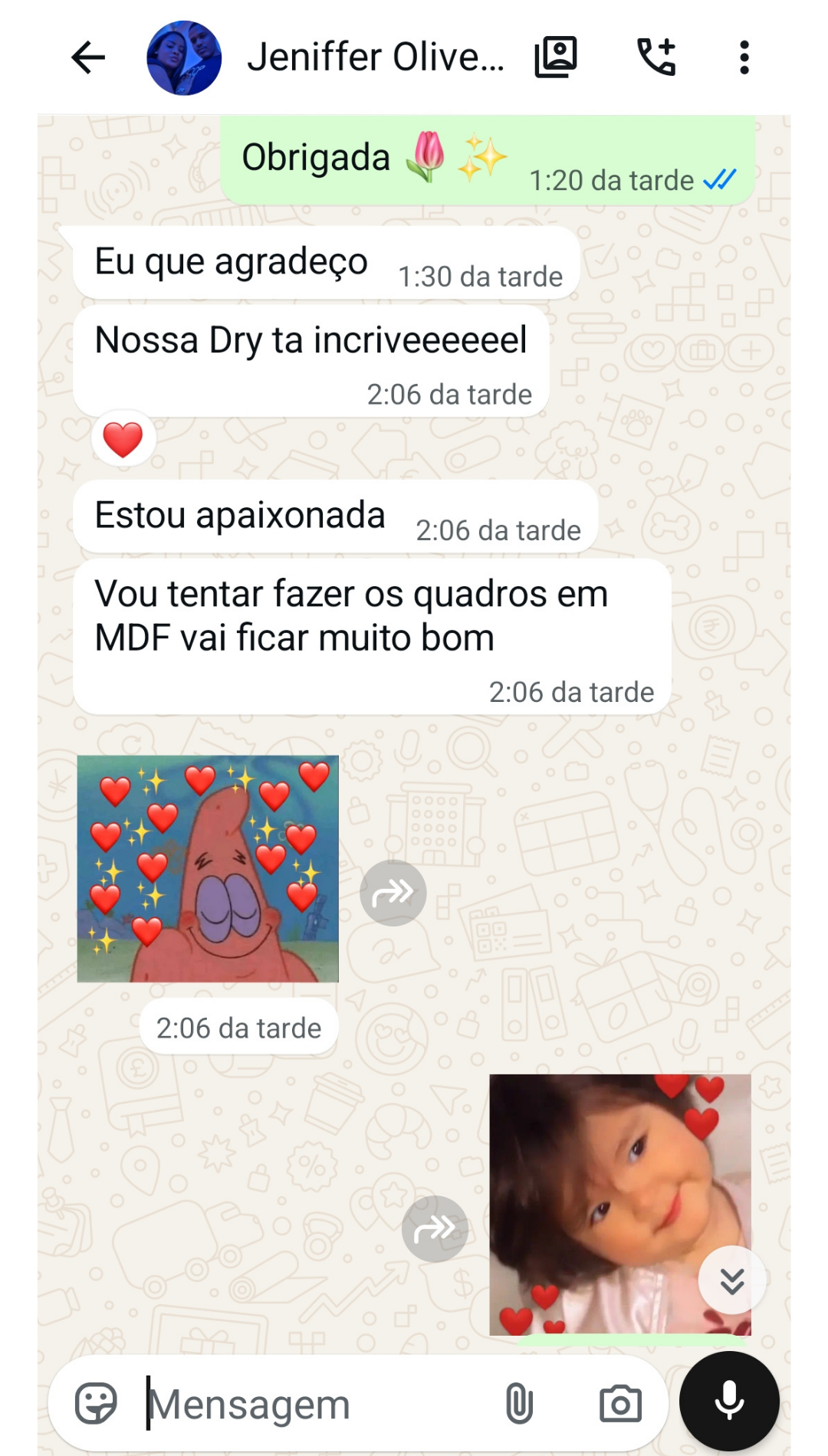Forward the Patrick Star sticker

[x=393, y=893]
